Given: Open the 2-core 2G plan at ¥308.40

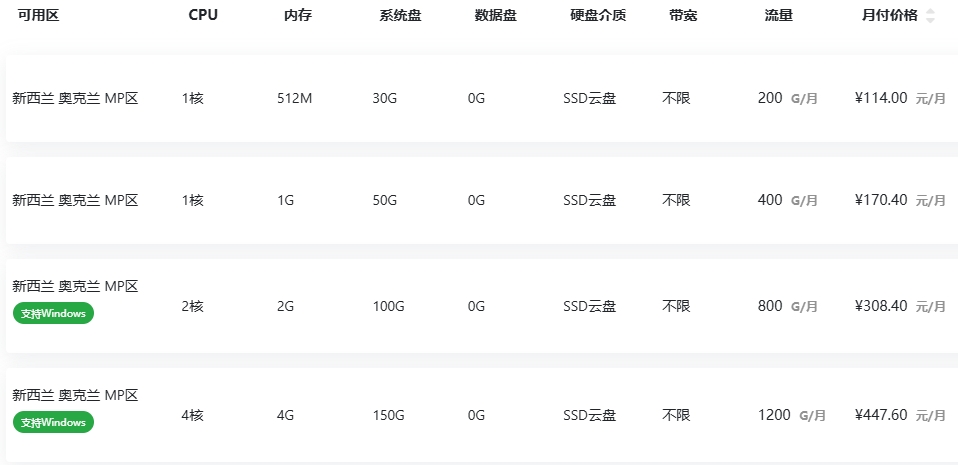Looking at the screenshot, I should (480, 306).
